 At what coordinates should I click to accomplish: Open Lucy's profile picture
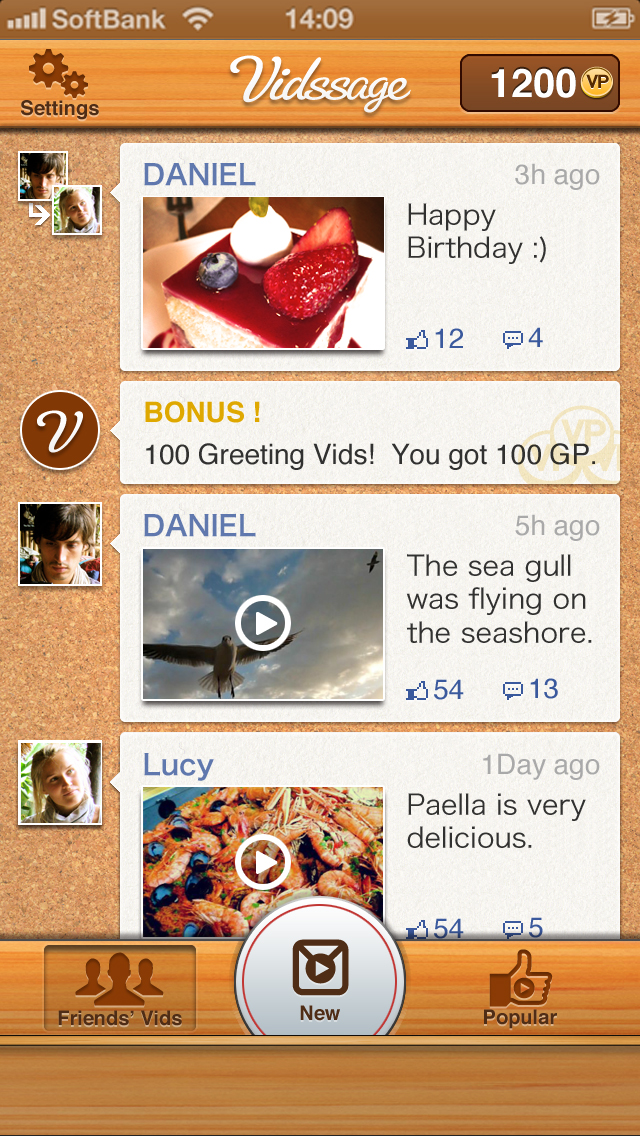60,782
